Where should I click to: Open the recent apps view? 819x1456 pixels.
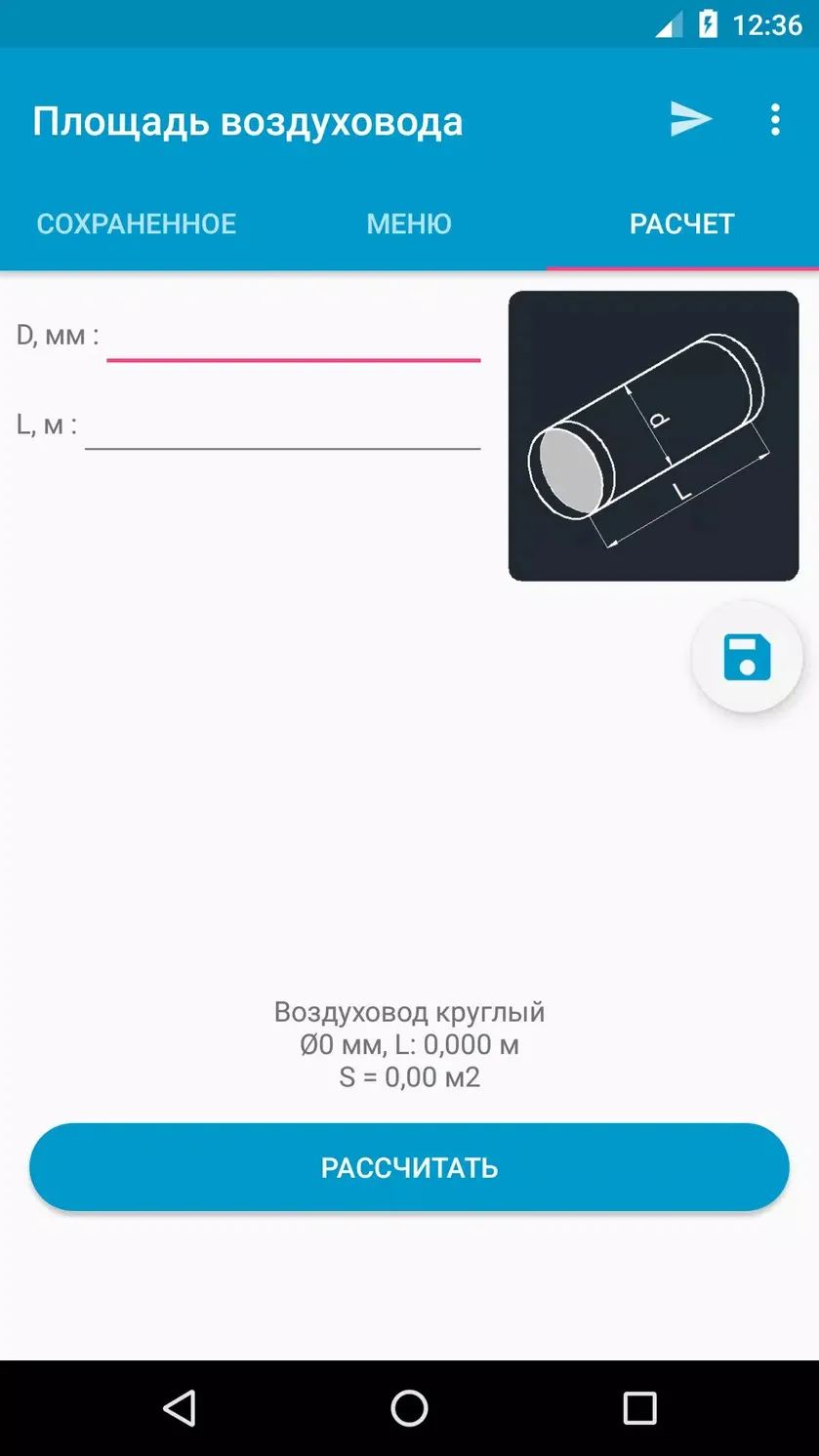click(x=639, y=1408)
